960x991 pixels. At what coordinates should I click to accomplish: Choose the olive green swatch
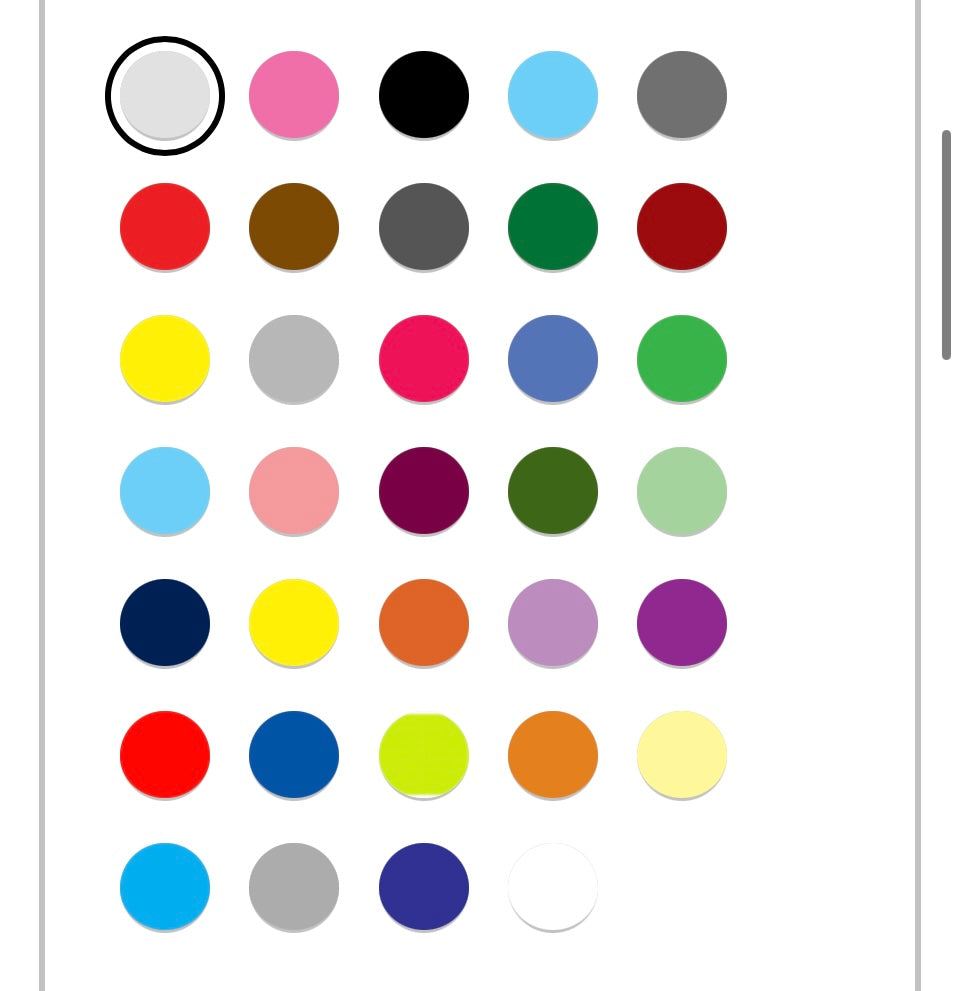(552, 491)
